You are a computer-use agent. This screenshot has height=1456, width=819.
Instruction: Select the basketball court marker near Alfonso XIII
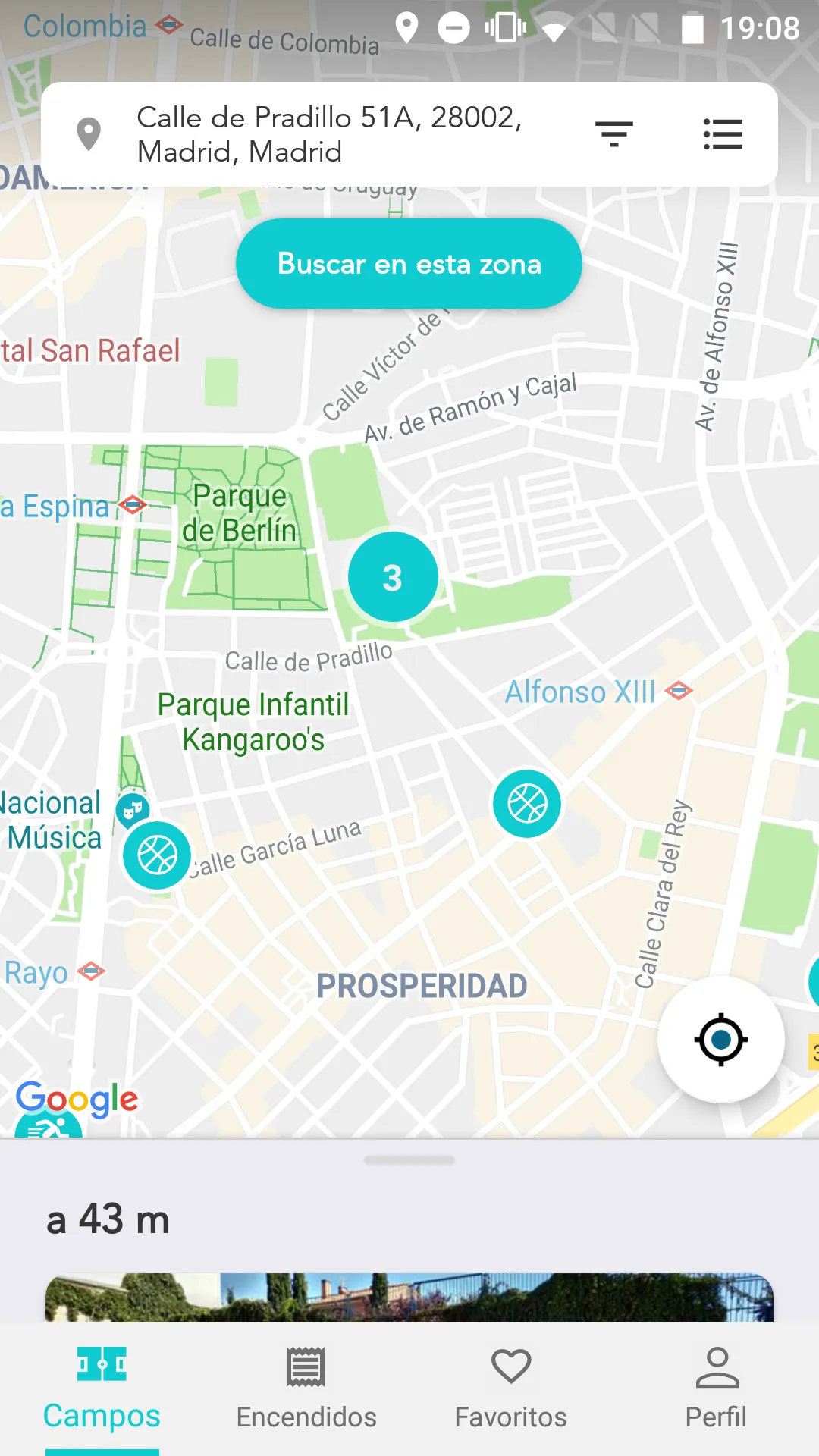pyautogui.click(x=527, y=804)
